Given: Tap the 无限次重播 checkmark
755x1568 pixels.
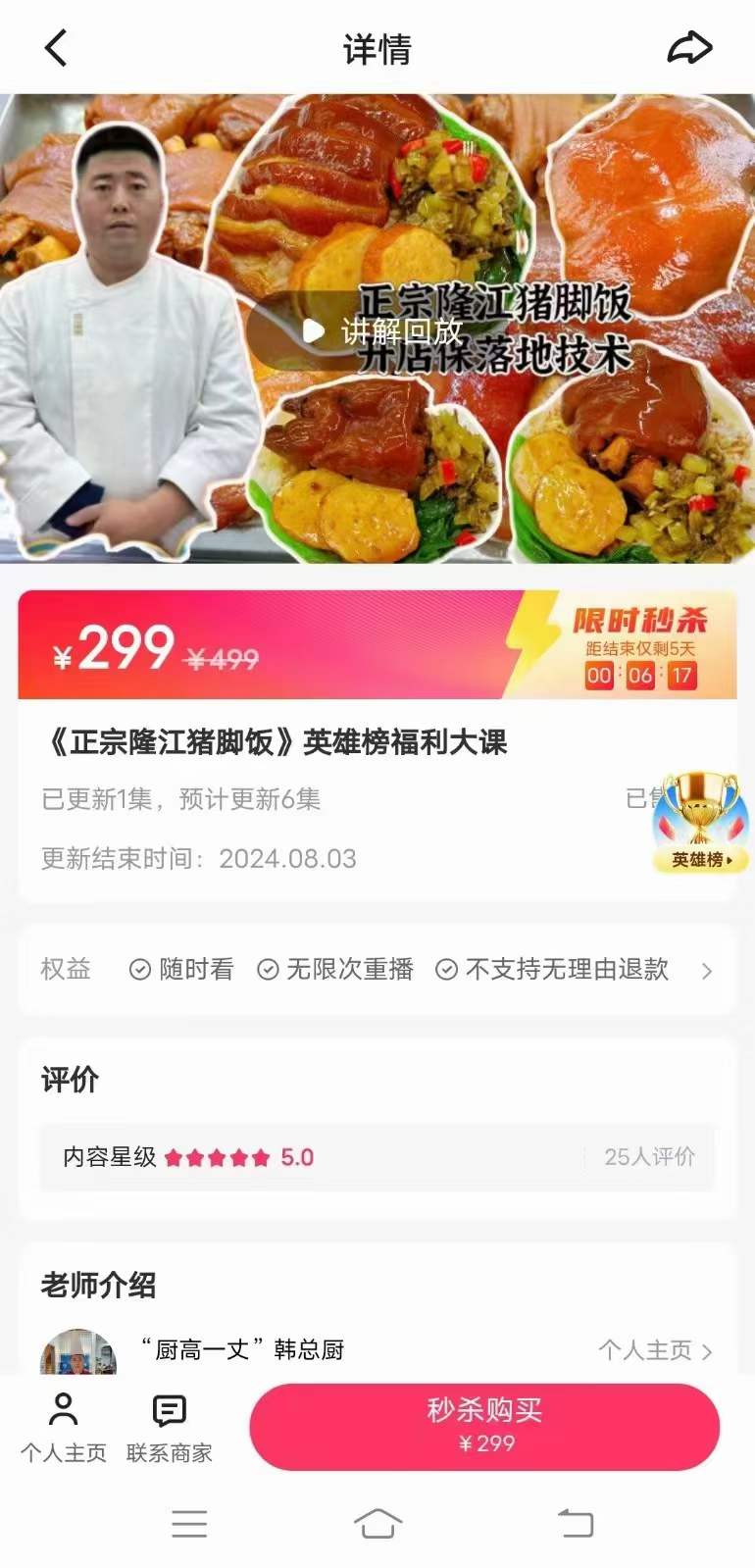Looking at the screenshot, I should 266,970.
